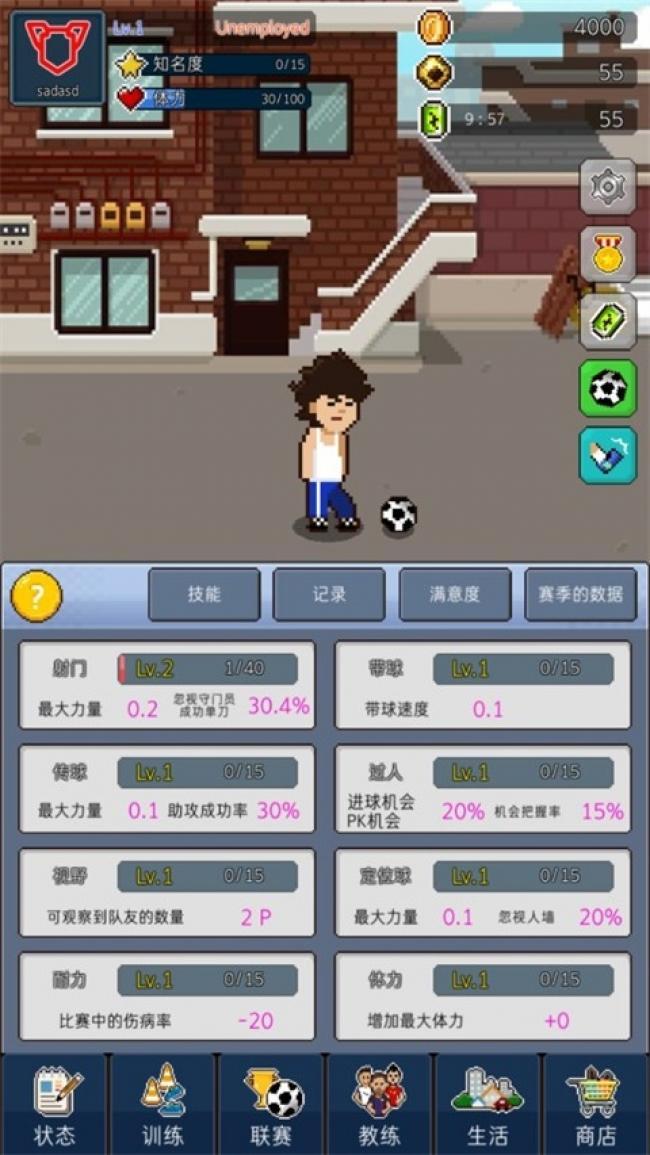
Task: Open the 联赛 league tab
Action: tap(271, 1104)
